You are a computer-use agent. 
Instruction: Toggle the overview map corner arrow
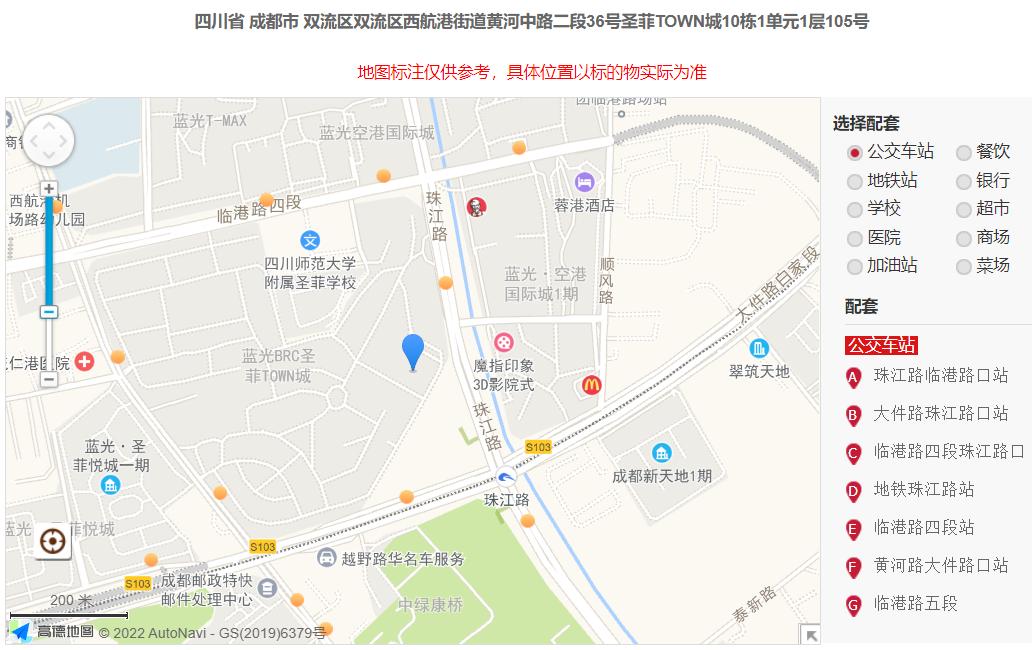(x=810, y=634)
